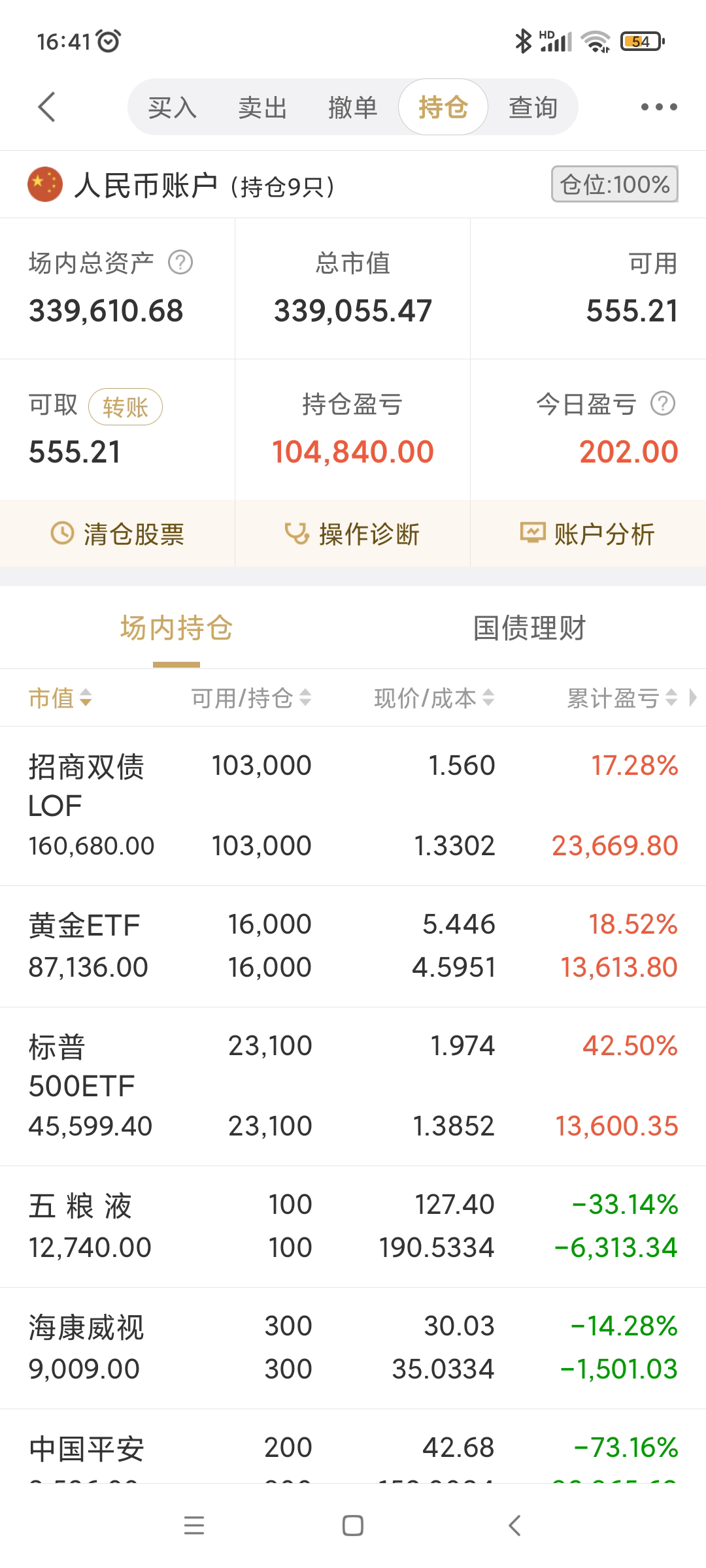Sort holdings by 市值
The image size is (706, 1568).
click(60, 698)
